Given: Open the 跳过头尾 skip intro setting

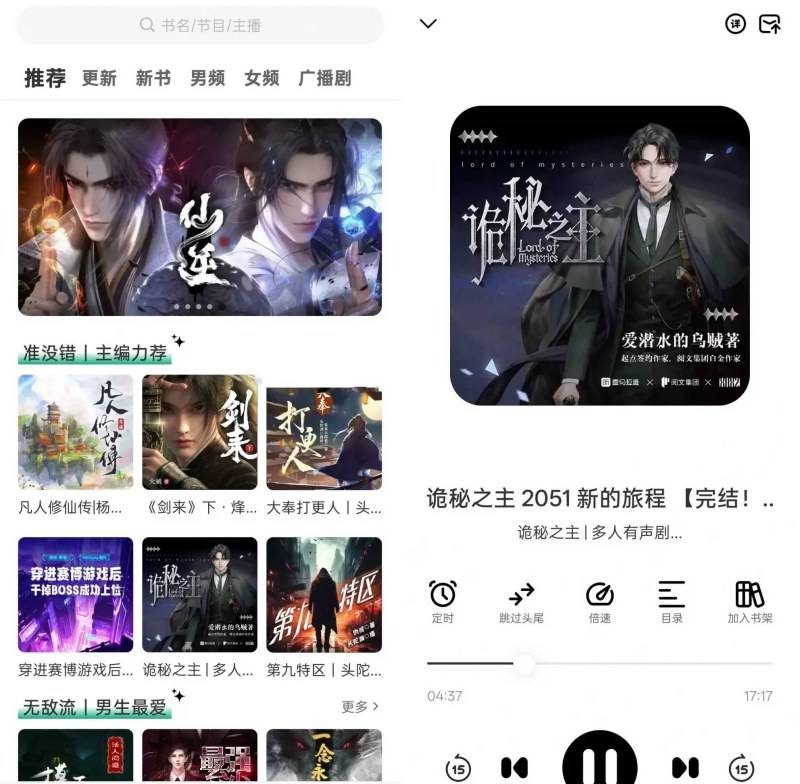Looking at the screenshot, I should pos(521,601).
